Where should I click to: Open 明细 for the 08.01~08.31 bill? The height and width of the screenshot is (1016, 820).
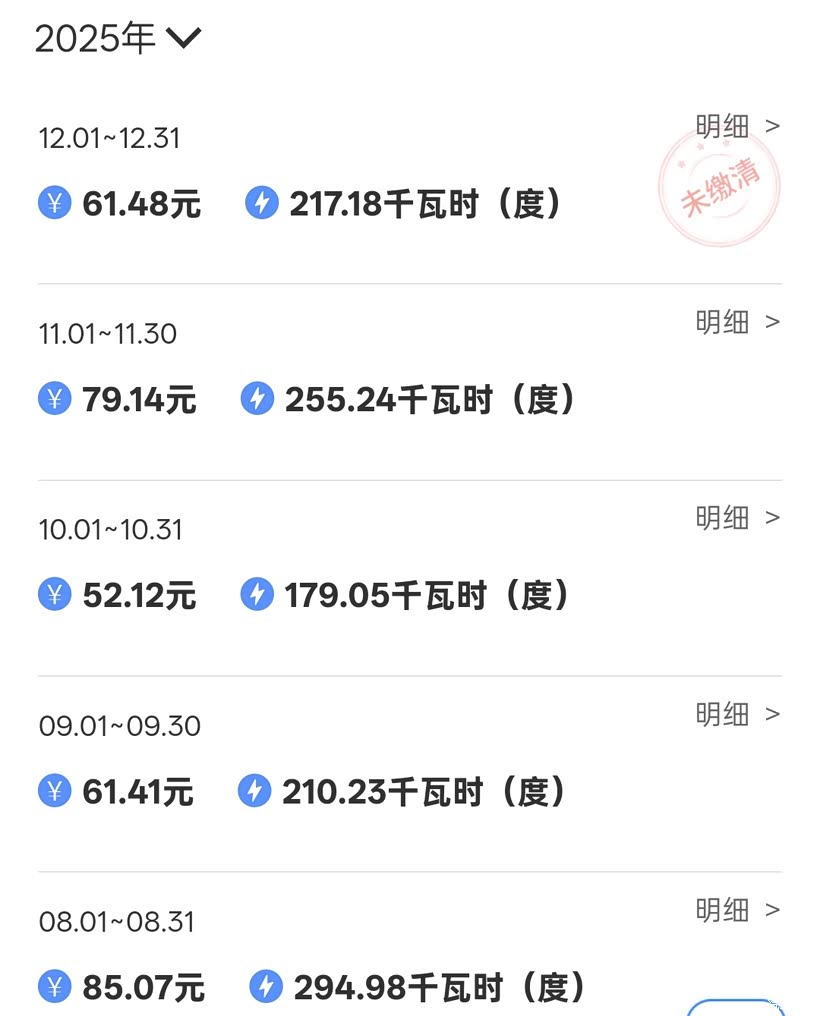tap(737, 910)
